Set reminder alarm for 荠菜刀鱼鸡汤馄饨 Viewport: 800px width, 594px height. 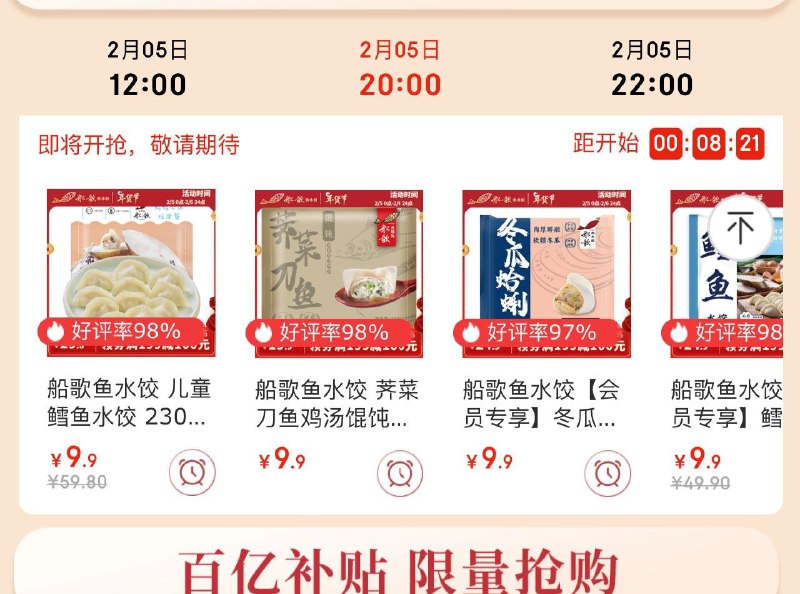tap(400, 473)
